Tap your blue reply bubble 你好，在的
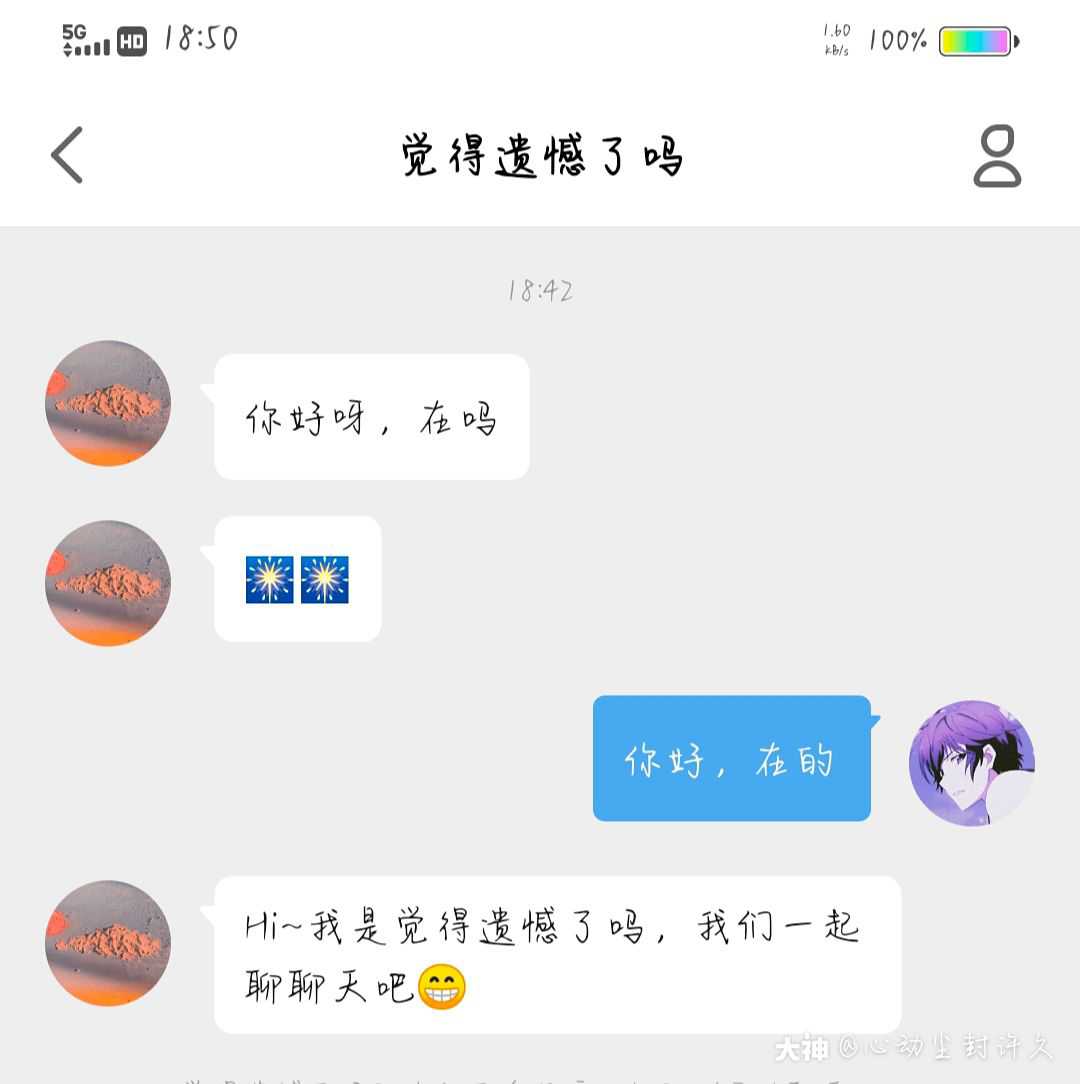This screenshot has height=1084, width=1080. (732, 760)
